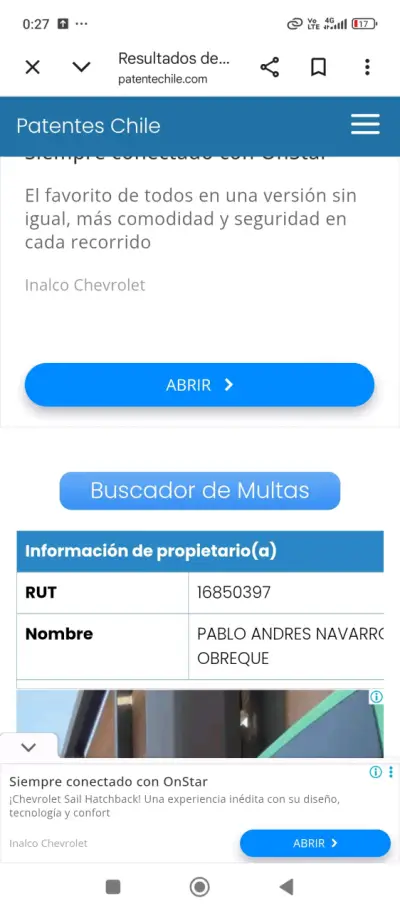Close the browser tab with the X
This screenshot has height=911, width=400.
33,67
